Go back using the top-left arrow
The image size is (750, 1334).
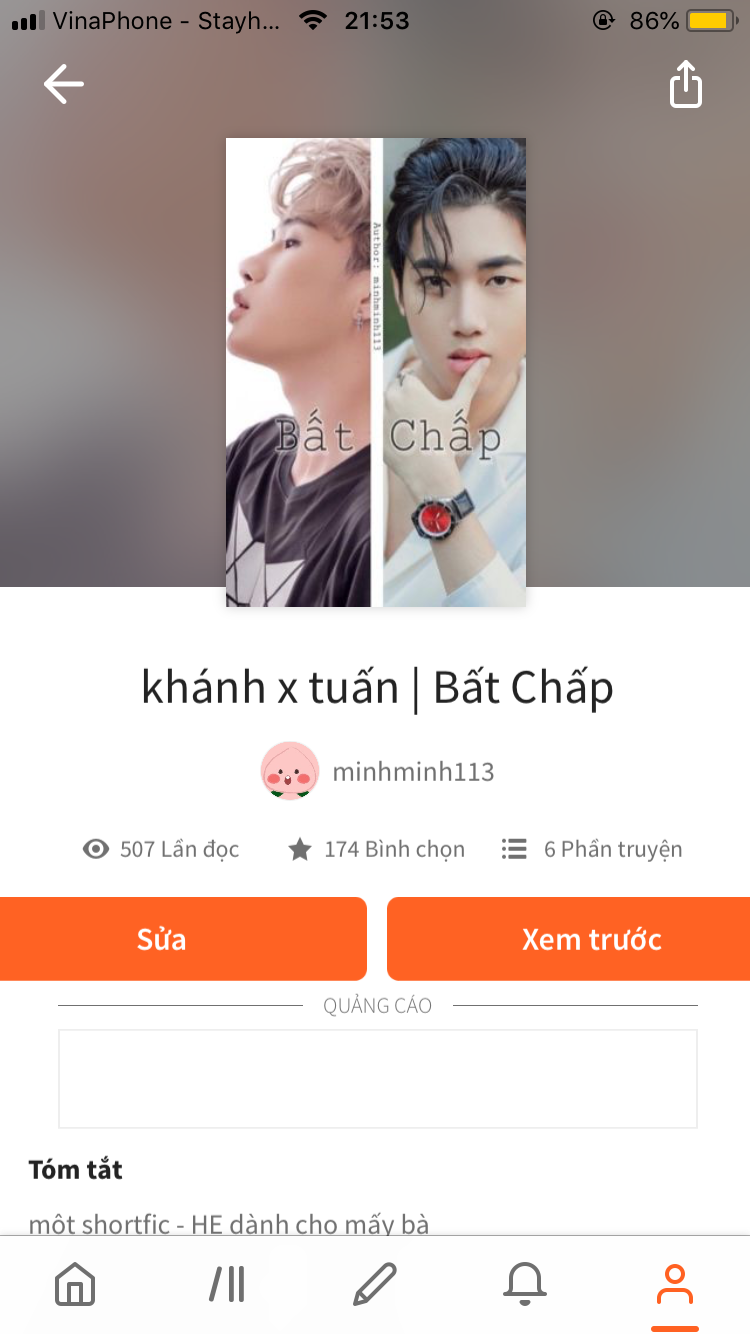64,84
